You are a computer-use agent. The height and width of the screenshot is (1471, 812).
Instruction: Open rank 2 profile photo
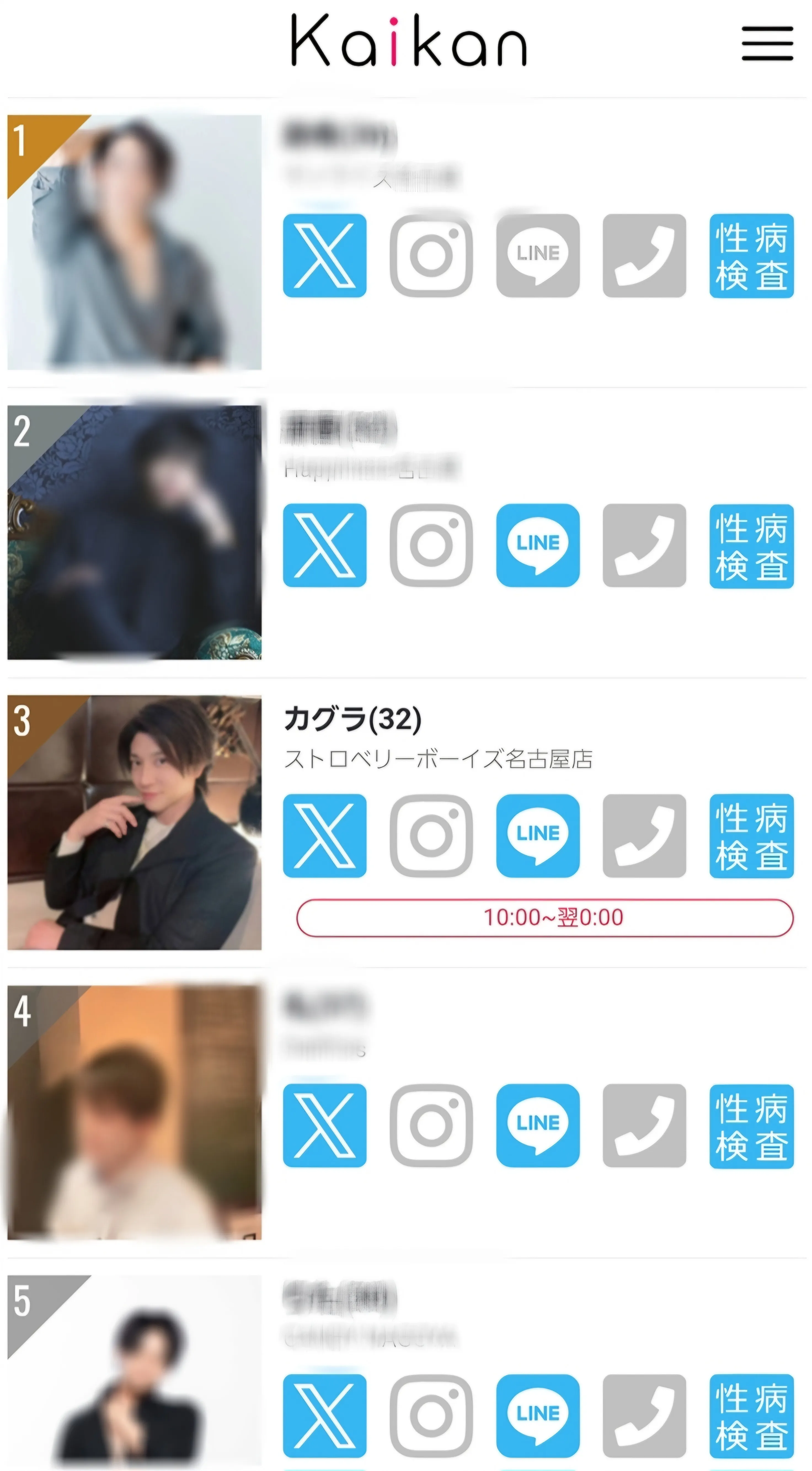coord(134,532)
